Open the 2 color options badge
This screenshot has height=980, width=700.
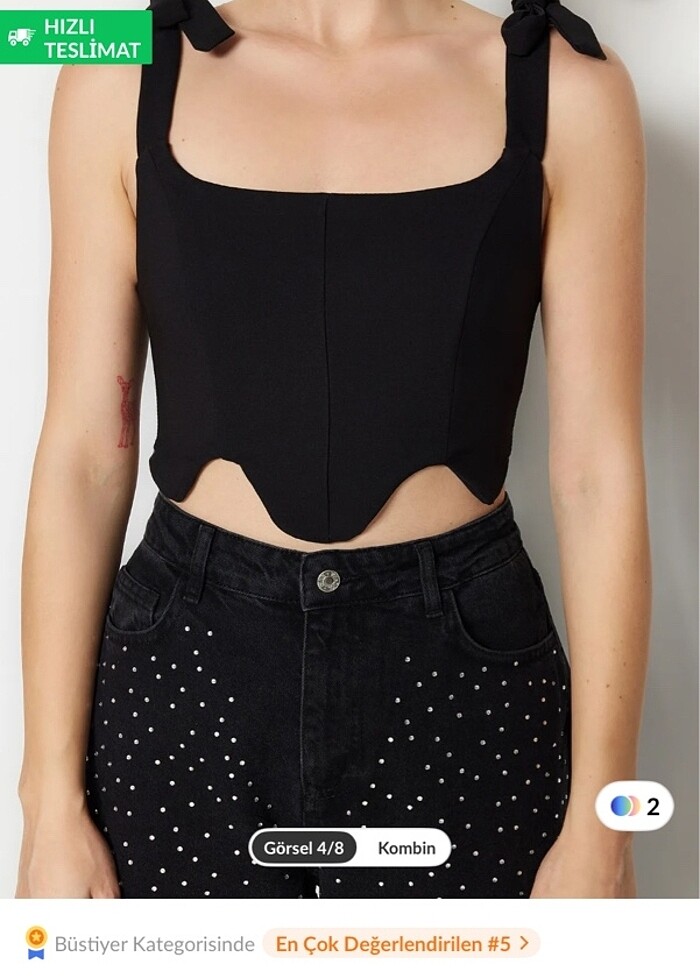[635, 806]
